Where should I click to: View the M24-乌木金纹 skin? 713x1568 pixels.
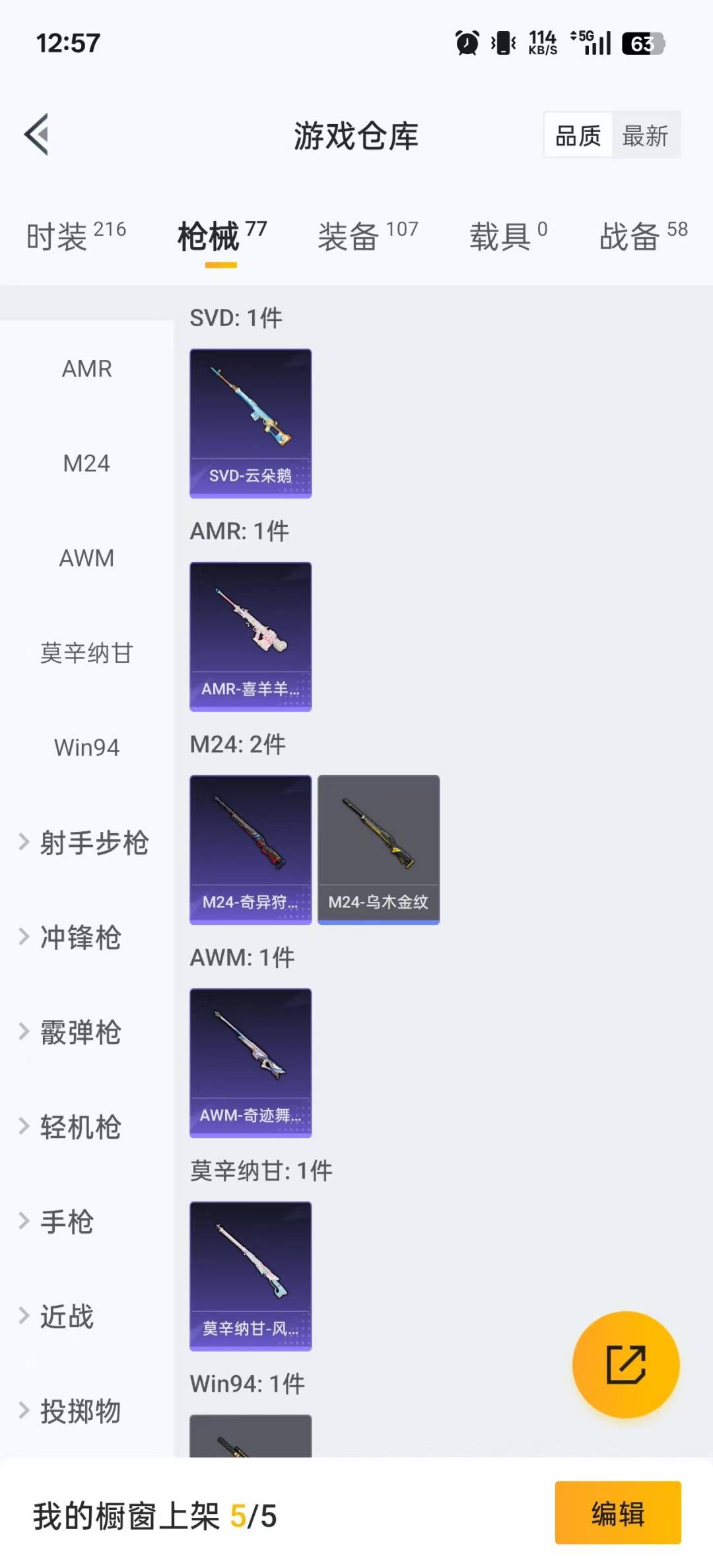378,848
